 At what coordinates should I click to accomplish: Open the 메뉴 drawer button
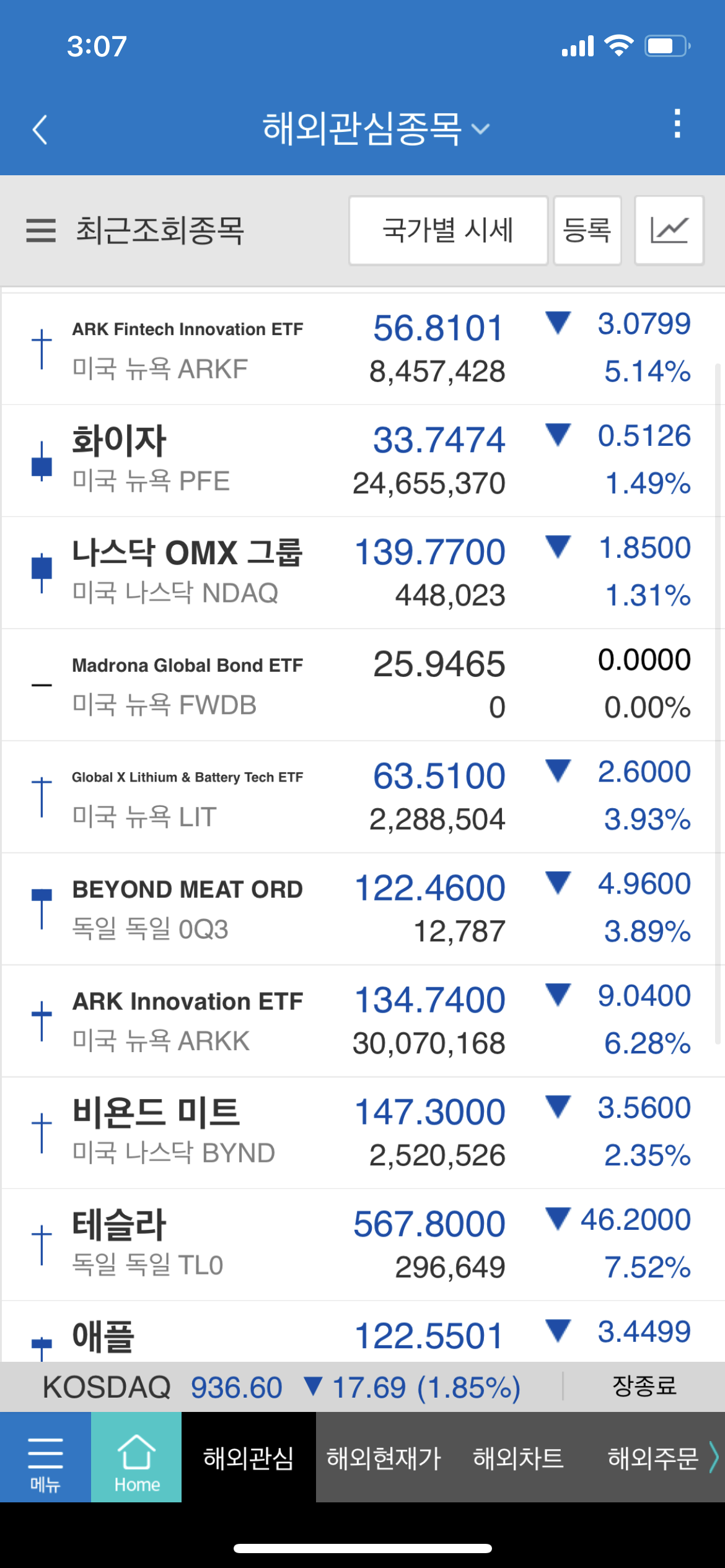pyautogui.click(x=45, y=1457)
